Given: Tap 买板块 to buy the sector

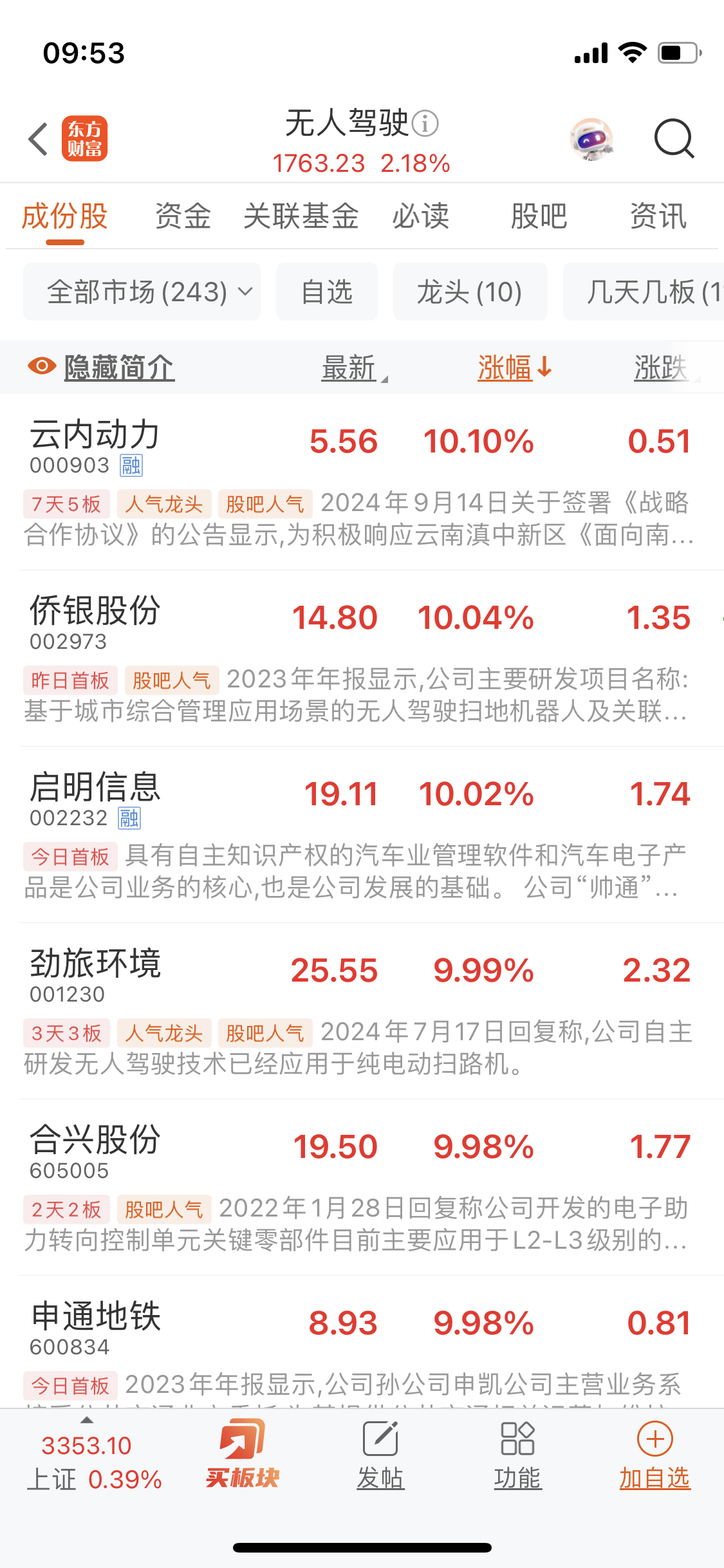Looking at the screenshot, I should coord(243,1455).
